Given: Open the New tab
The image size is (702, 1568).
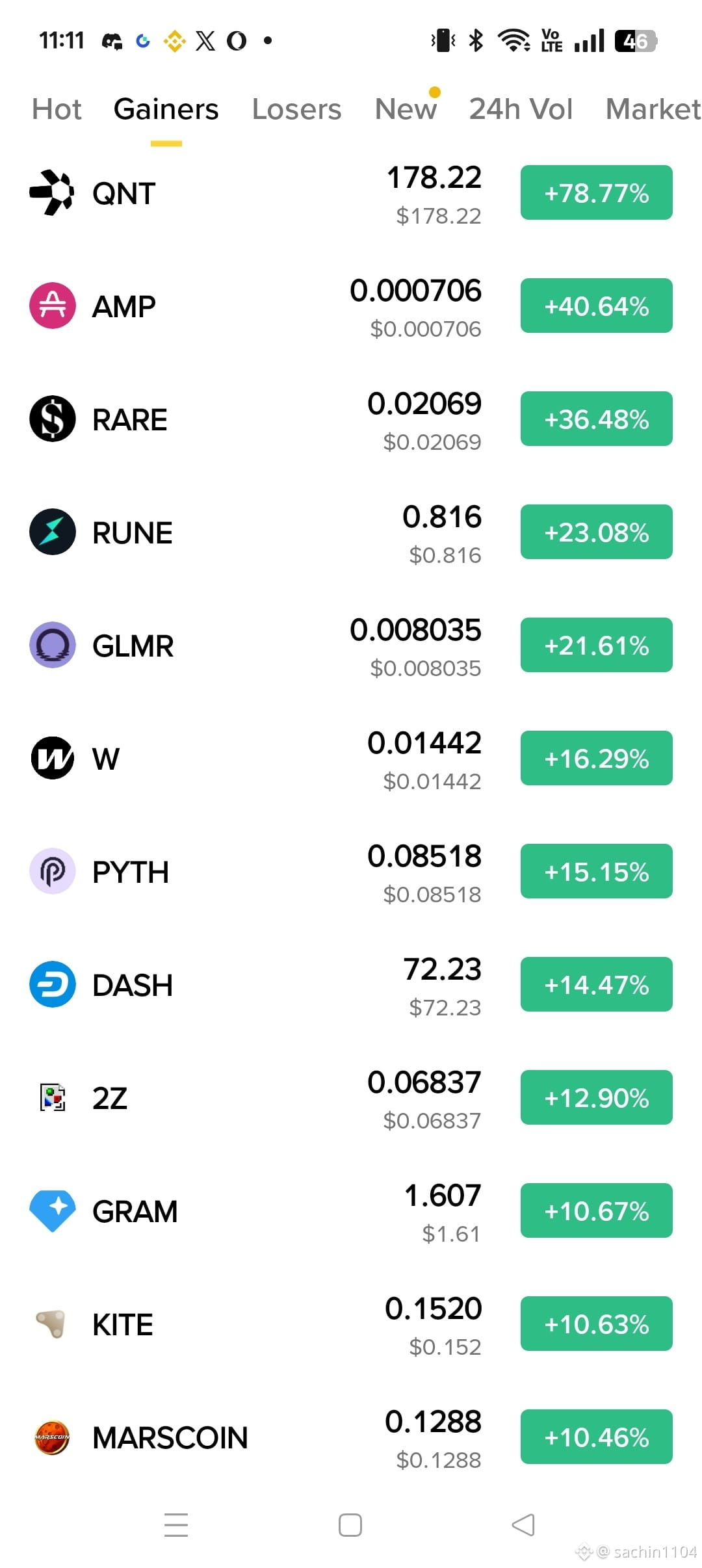Looking at the screenshot, I should click(406, 109).
